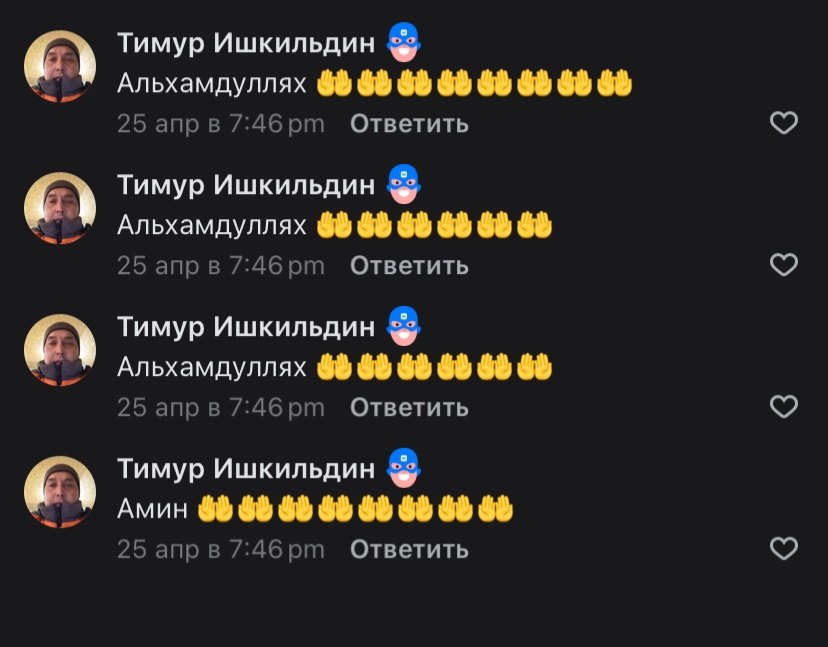Open the avatar beside the eight-emoji Альхамдуллях comment
The image size is (828, 647).
[x=59, y=66]
